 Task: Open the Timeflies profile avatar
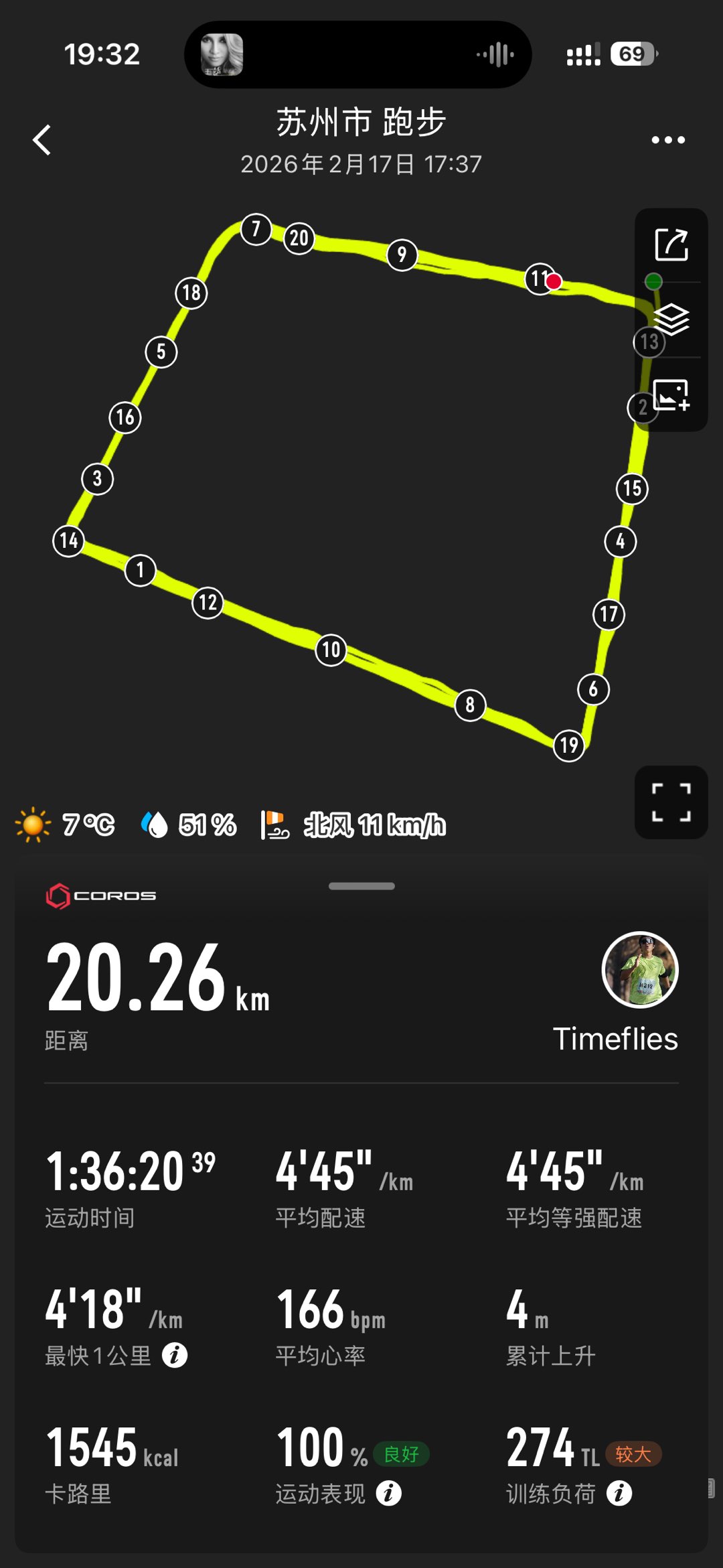pos(640,969)
